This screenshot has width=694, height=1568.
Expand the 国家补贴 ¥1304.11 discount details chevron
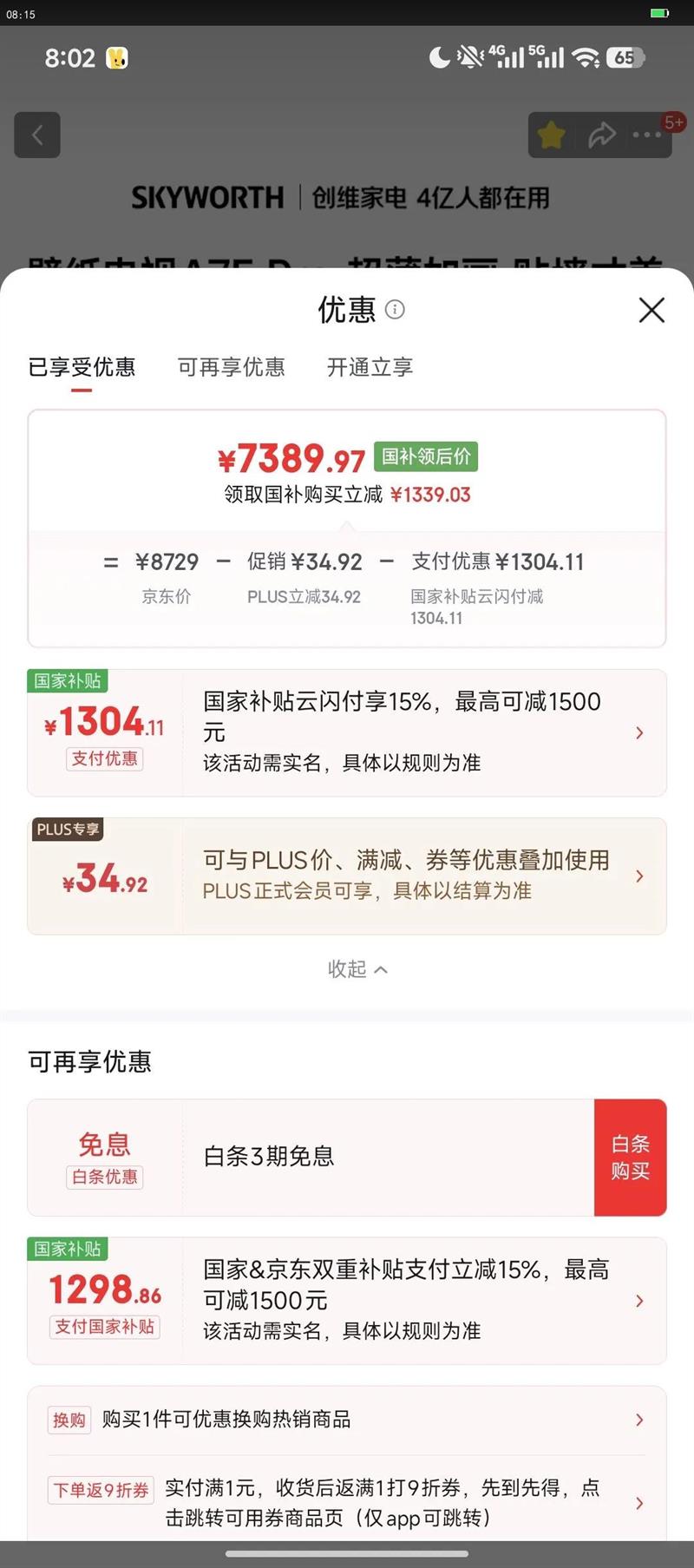tap(639, 732)
